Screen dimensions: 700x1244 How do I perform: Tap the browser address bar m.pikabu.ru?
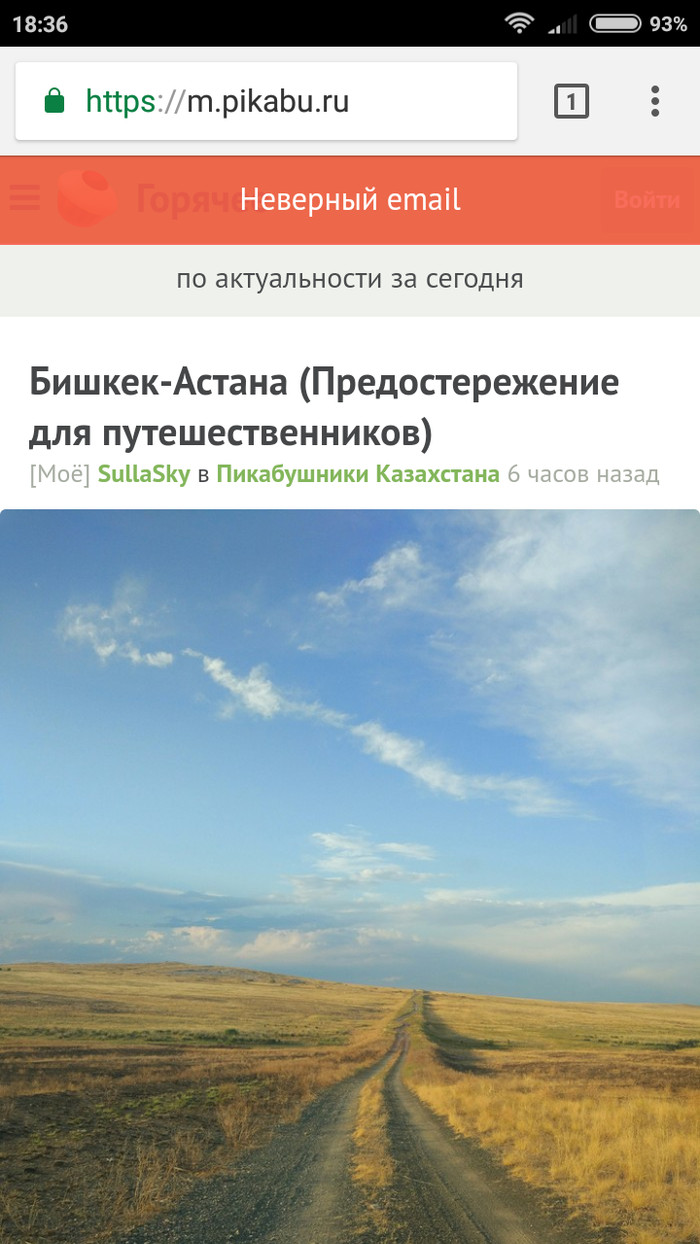click(266, 101)
